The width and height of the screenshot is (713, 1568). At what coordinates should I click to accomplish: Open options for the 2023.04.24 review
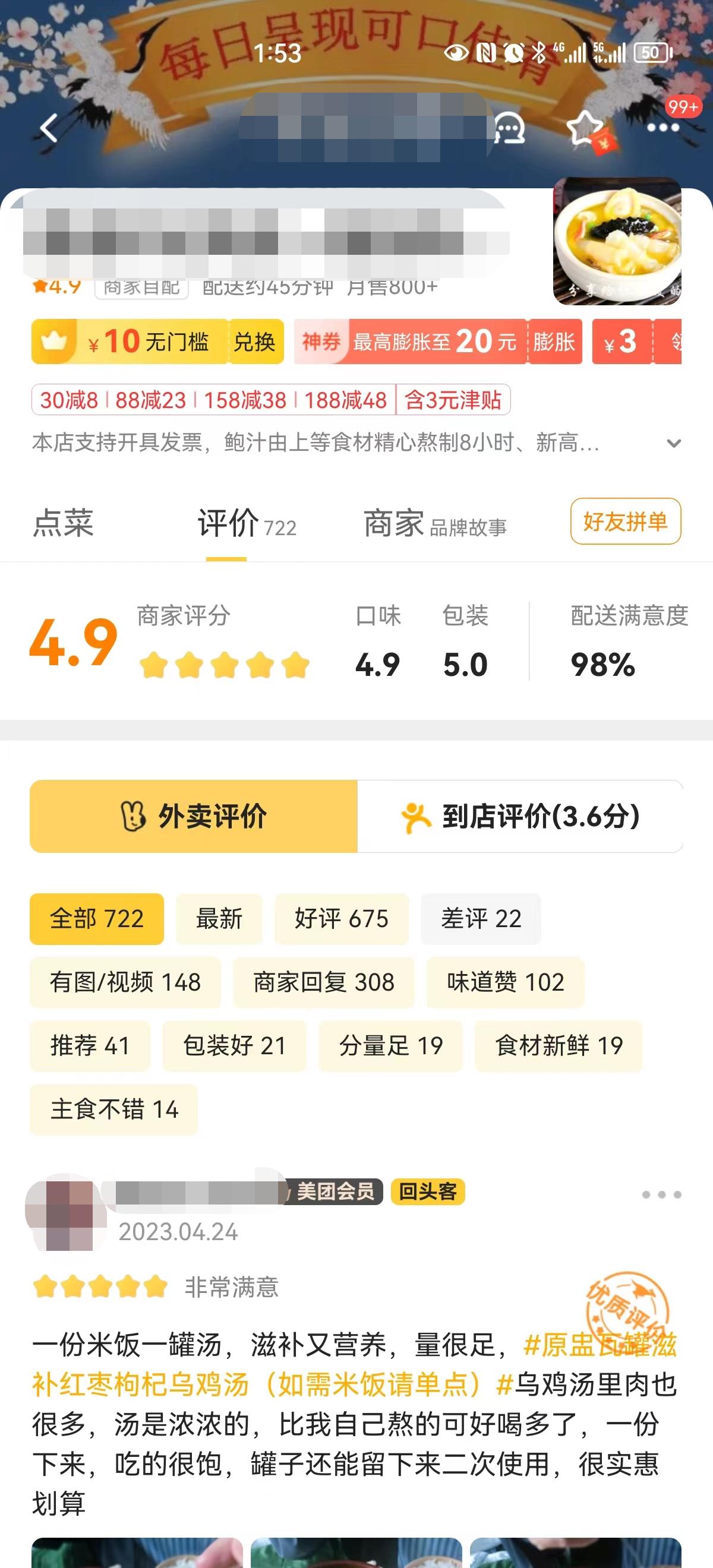click(661, 1195)
